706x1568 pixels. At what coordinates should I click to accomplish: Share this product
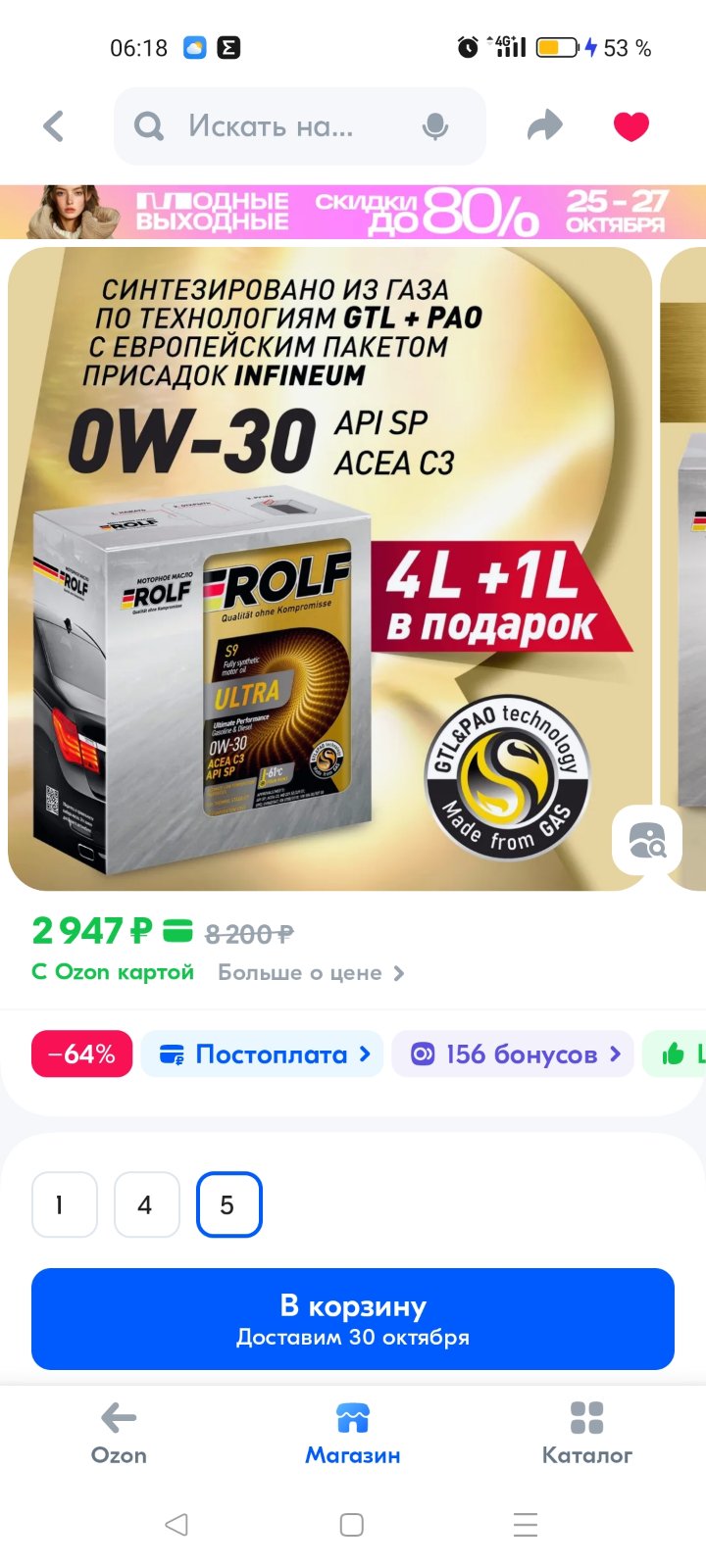(x=545, y=126)
